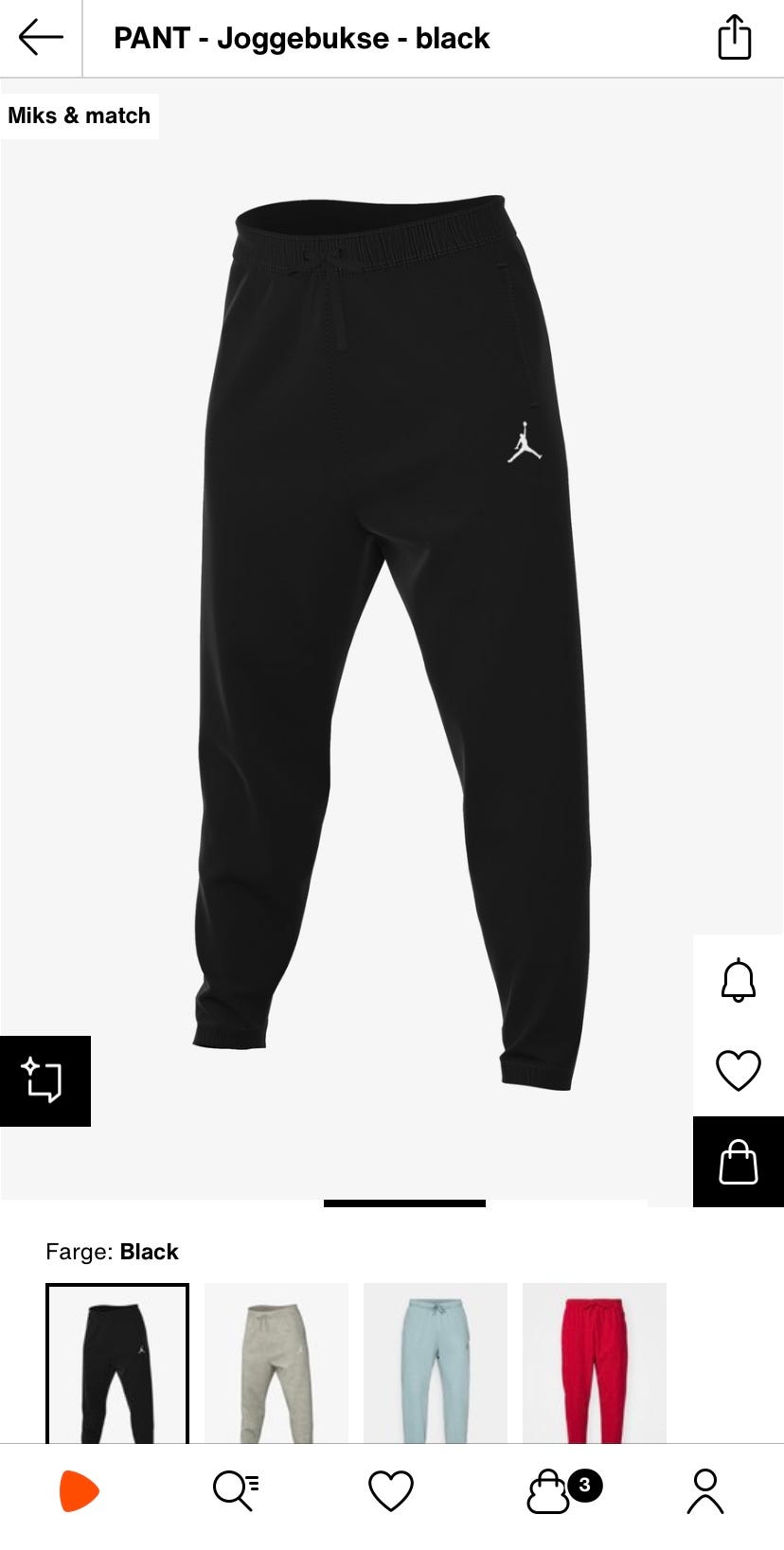Open the wishlist tab in the bottom bar
Image resolution: width=784 pixels, height=1550 pixels.
point(391,1491)
